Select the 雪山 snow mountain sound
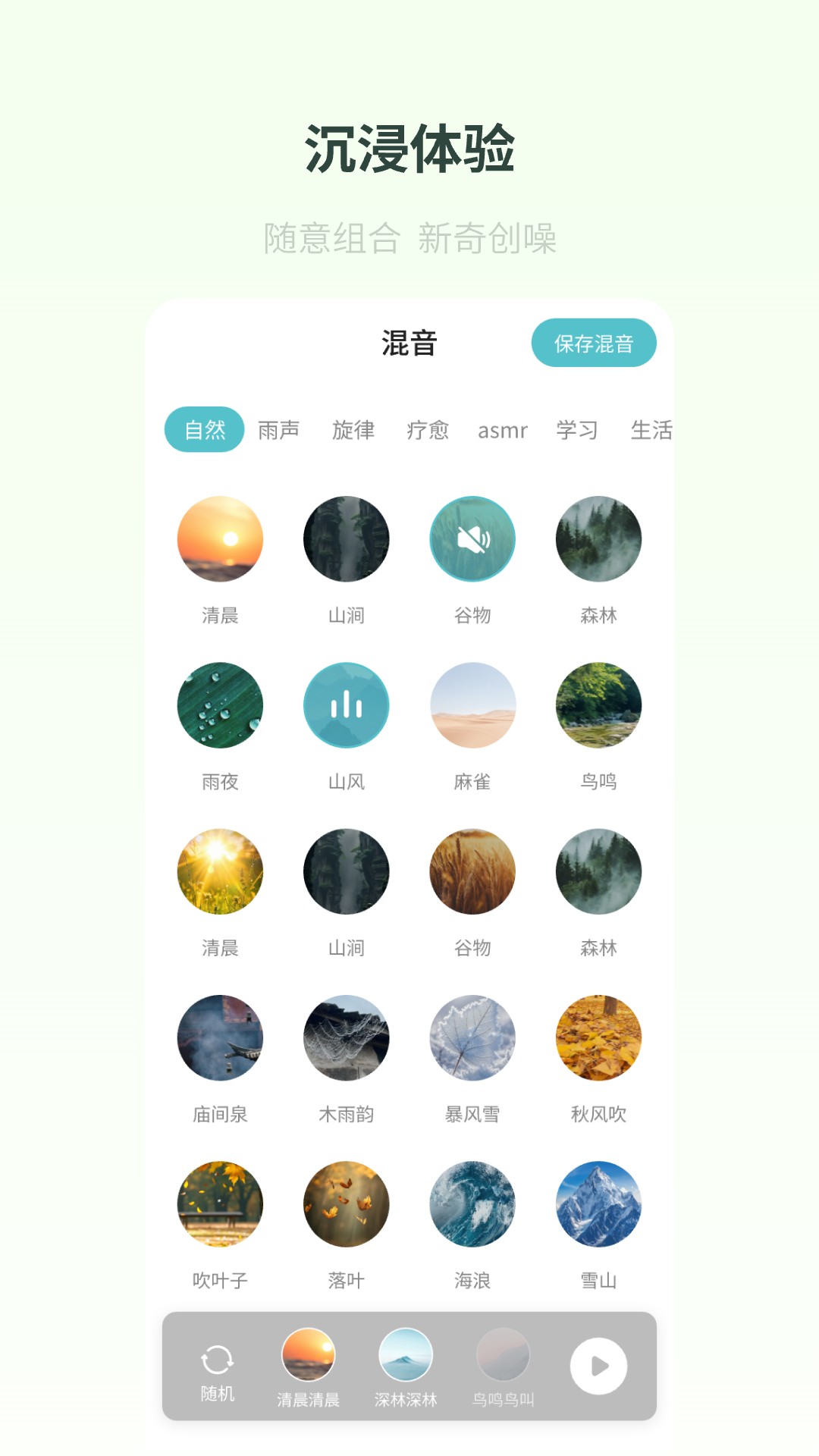819x1456 pixels. 598,1204
